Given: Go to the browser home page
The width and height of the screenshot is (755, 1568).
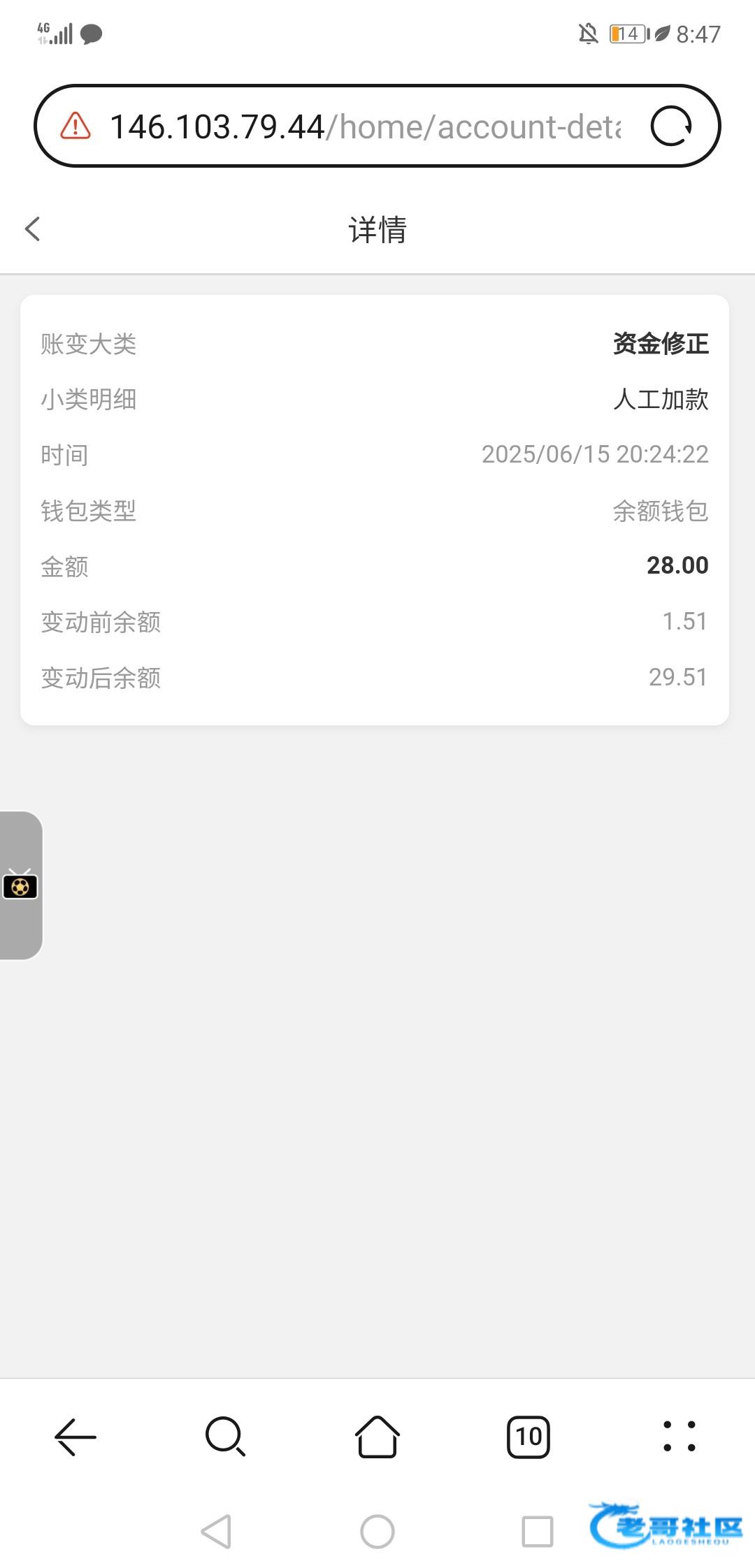Looking at the screenshot, I should (377, 1437).
